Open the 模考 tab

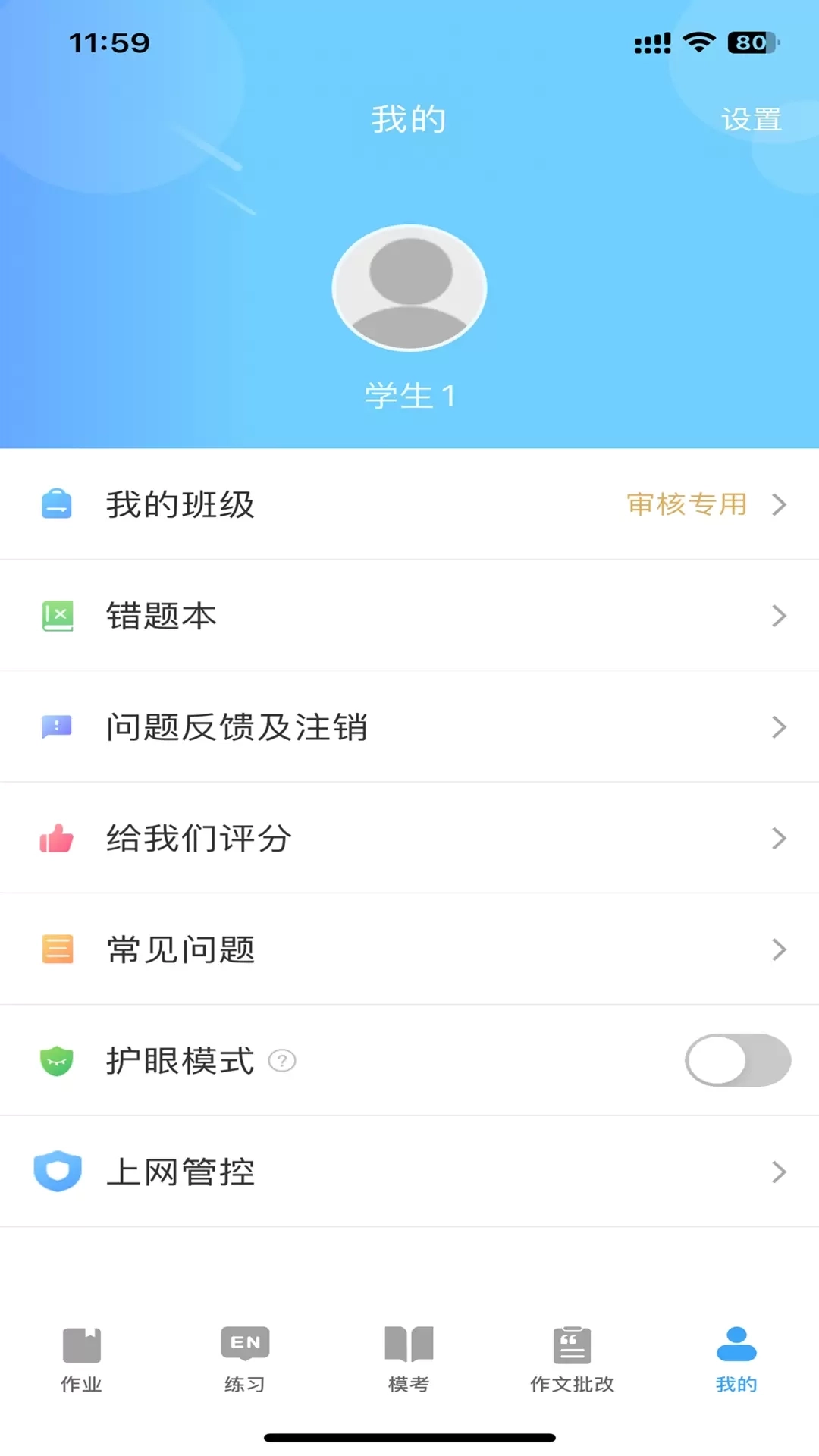coord(409,1357)
